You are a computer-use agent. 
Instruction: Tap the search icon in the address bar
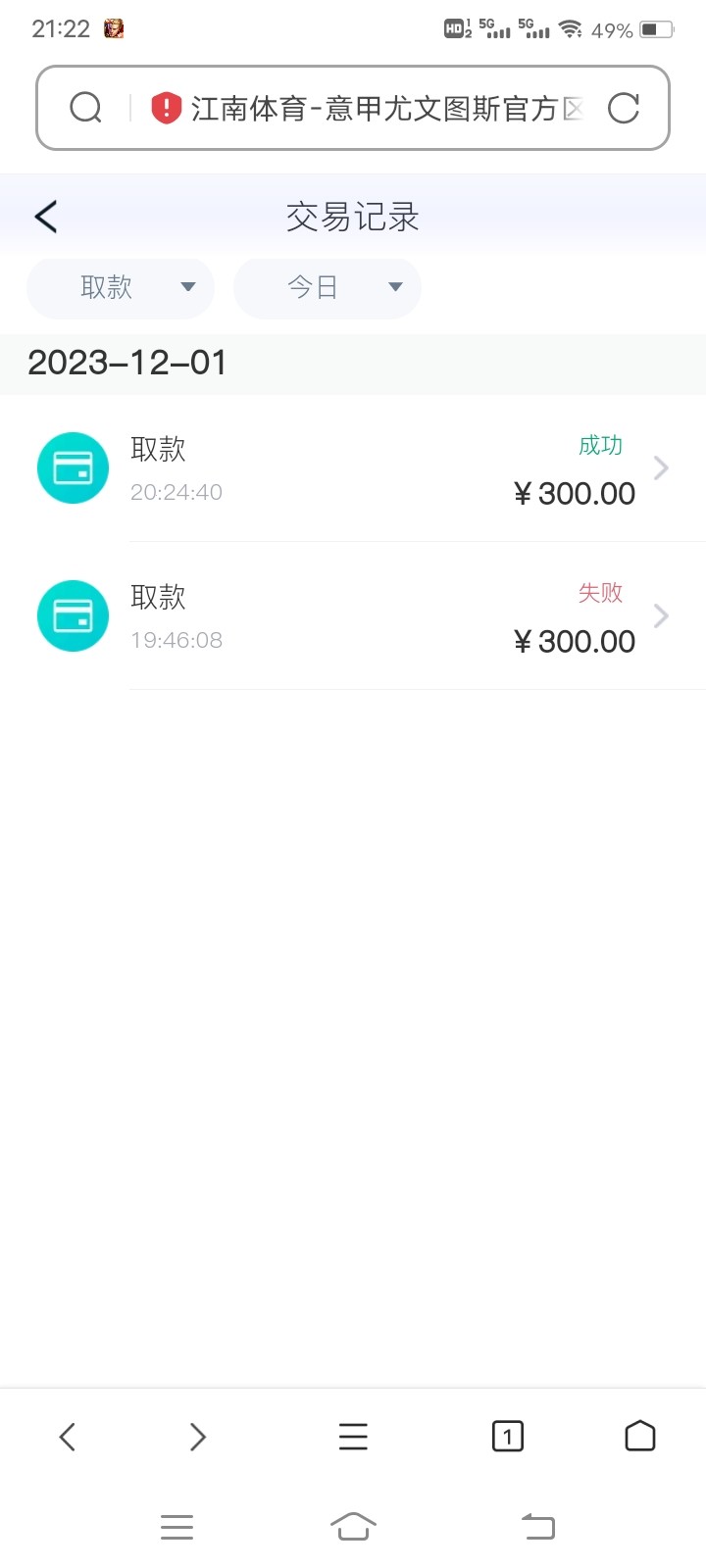point(86,108)
